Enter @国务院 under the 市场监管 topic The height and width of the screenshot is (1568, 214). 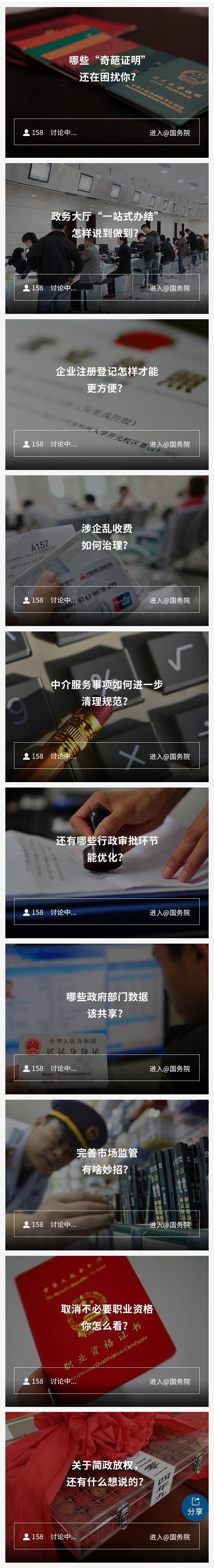tap(169, 1225)
